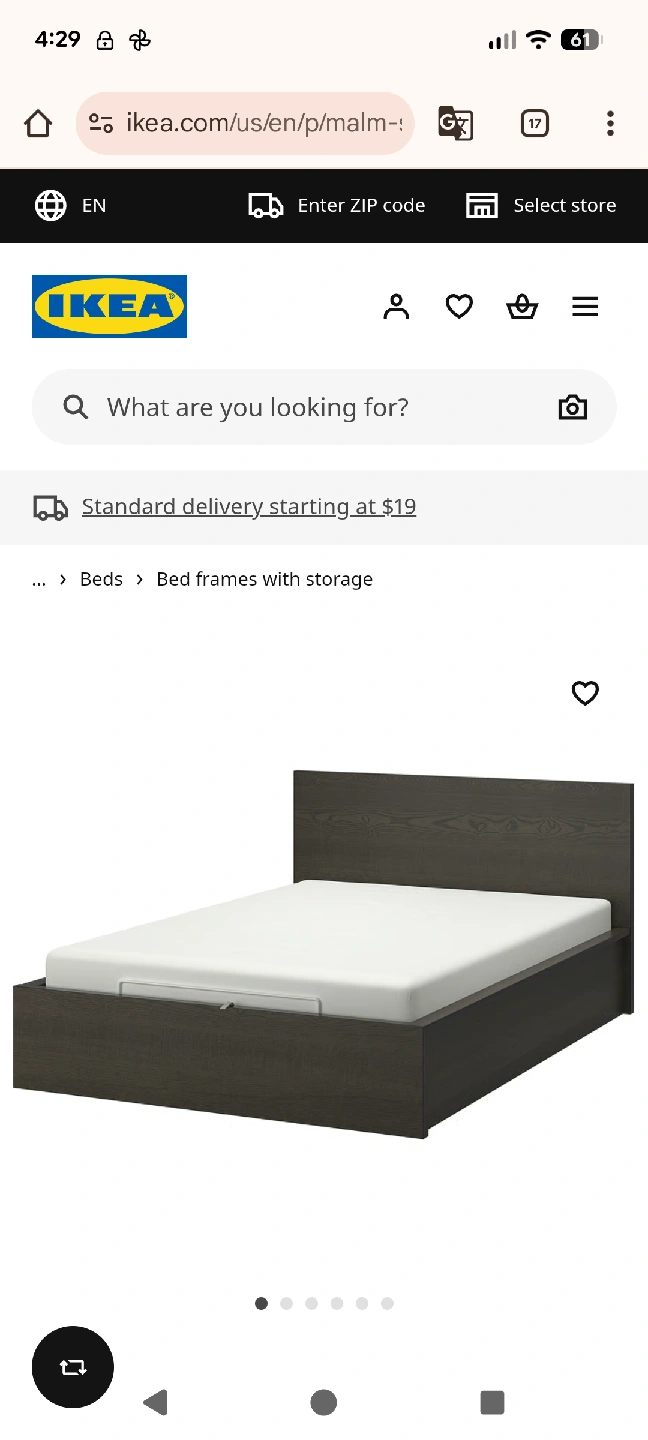Open the browser overflow menu

point(610,124)
